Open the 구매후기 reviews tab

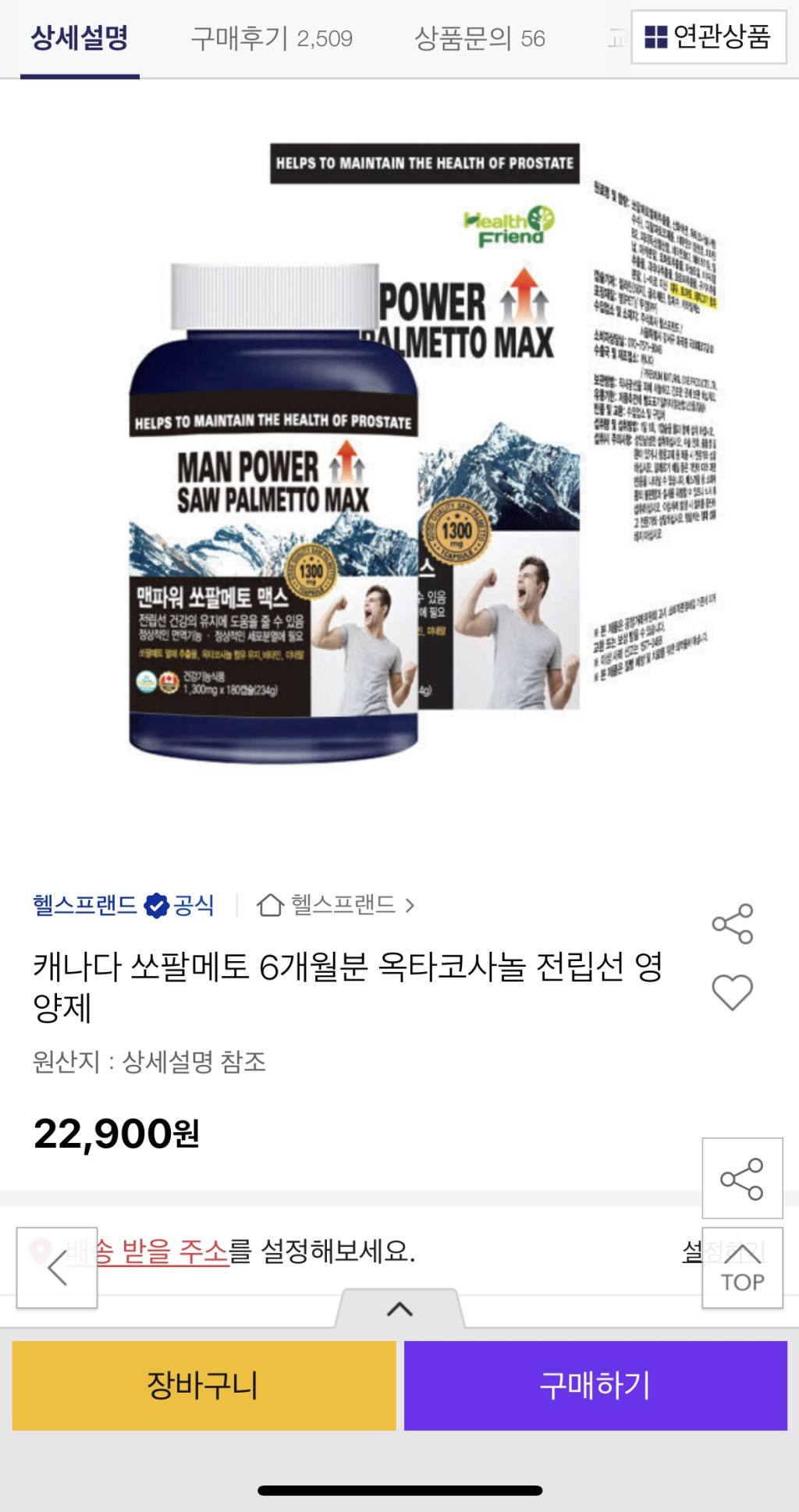271,37
